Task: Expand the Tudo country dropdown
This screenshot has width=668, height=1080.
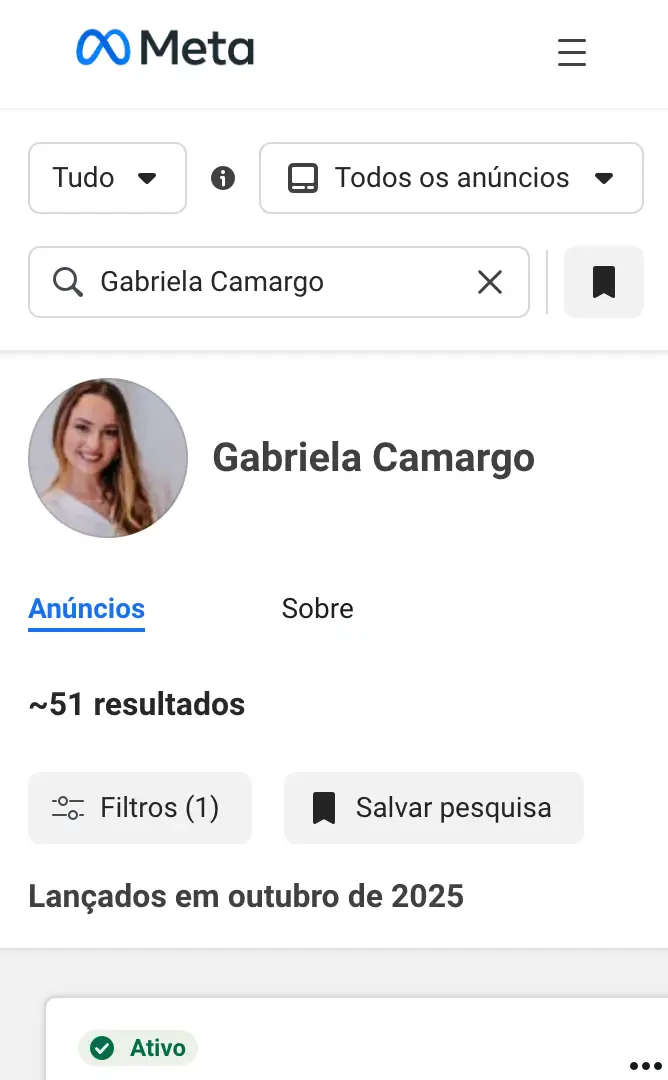Action: (x=107, y=178)
